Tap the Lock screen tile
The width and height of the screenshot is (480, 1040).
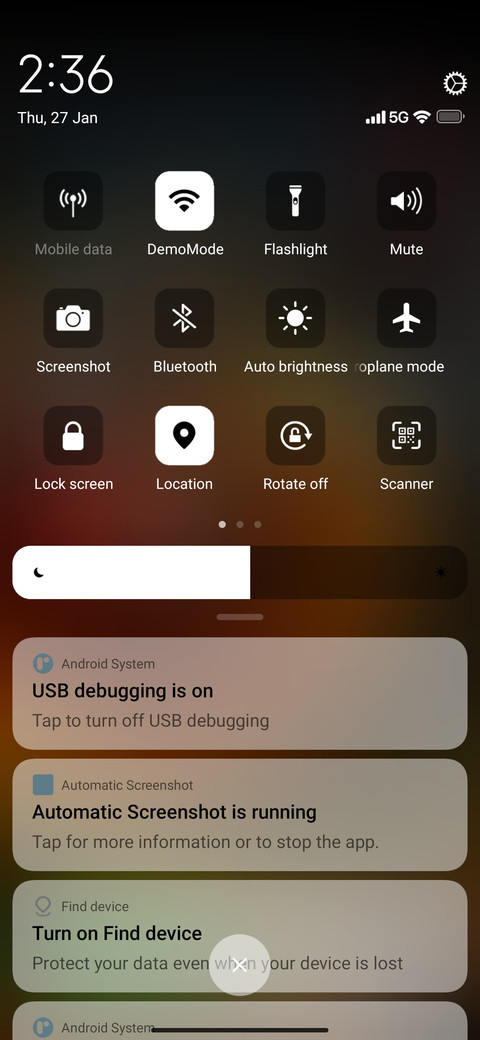pyautogui.click(x=73, y=436)
